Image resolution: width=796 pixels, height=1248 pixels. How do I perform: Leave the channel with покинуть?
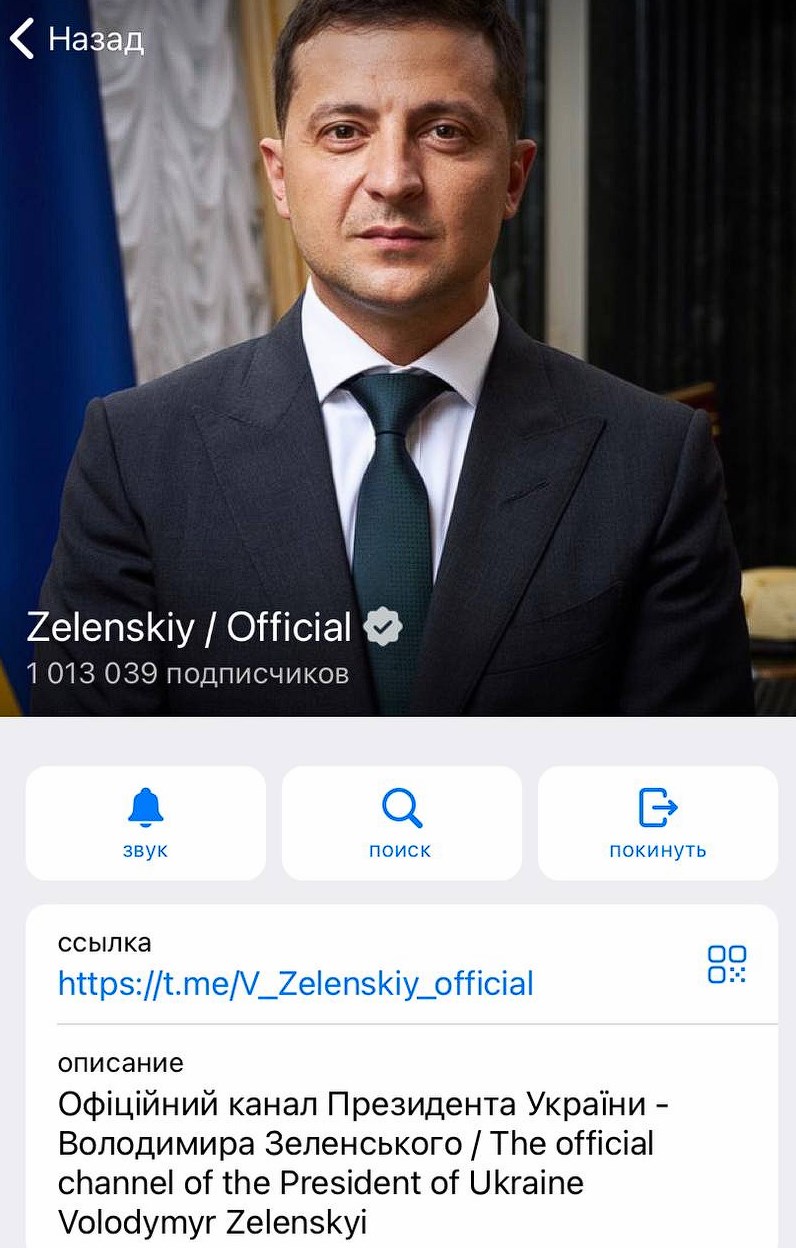click(657, 823)
